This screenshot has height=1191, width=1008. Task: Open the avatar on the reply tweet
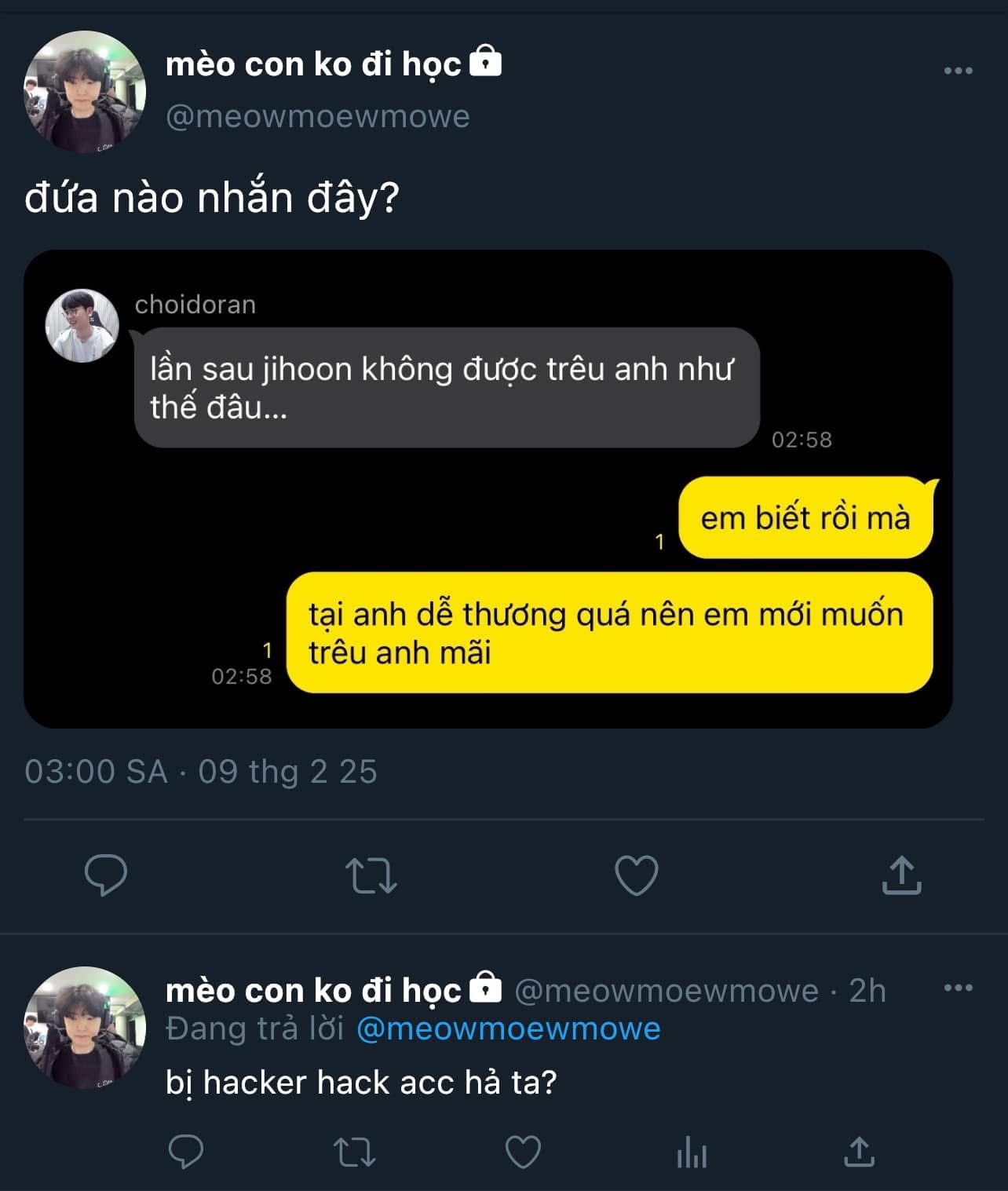tap(85, 1028)
